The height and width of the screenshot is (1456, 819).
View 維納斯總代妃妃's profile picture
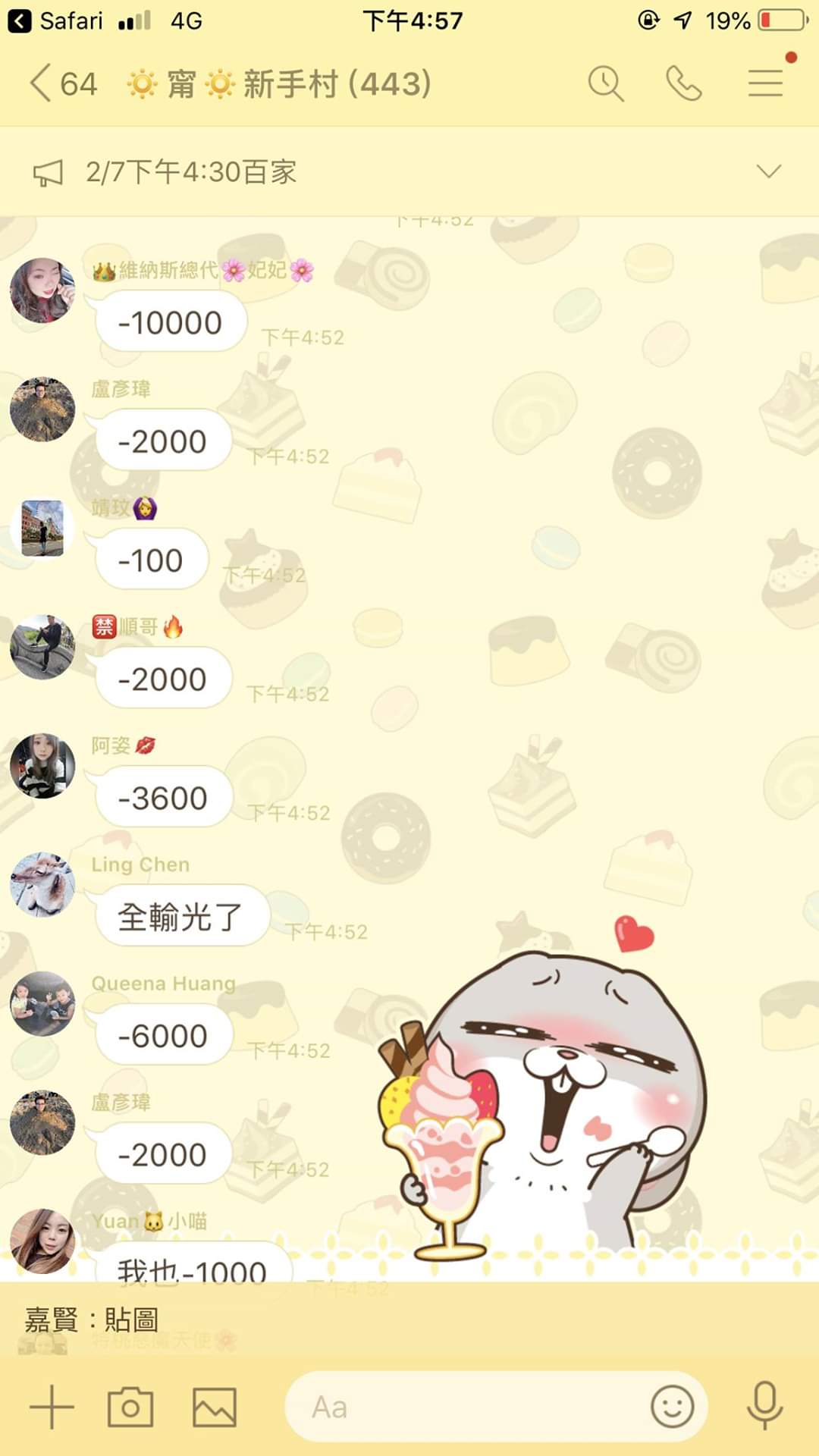coord(42,290)
